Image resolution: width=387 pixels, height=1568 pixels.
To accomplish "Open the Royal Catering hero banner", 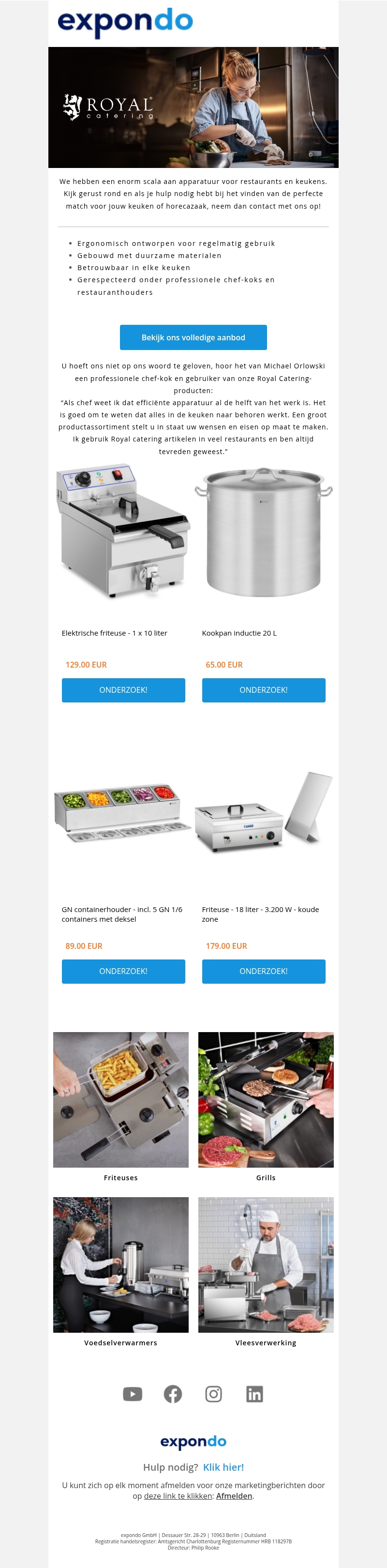I will [193, 107].
